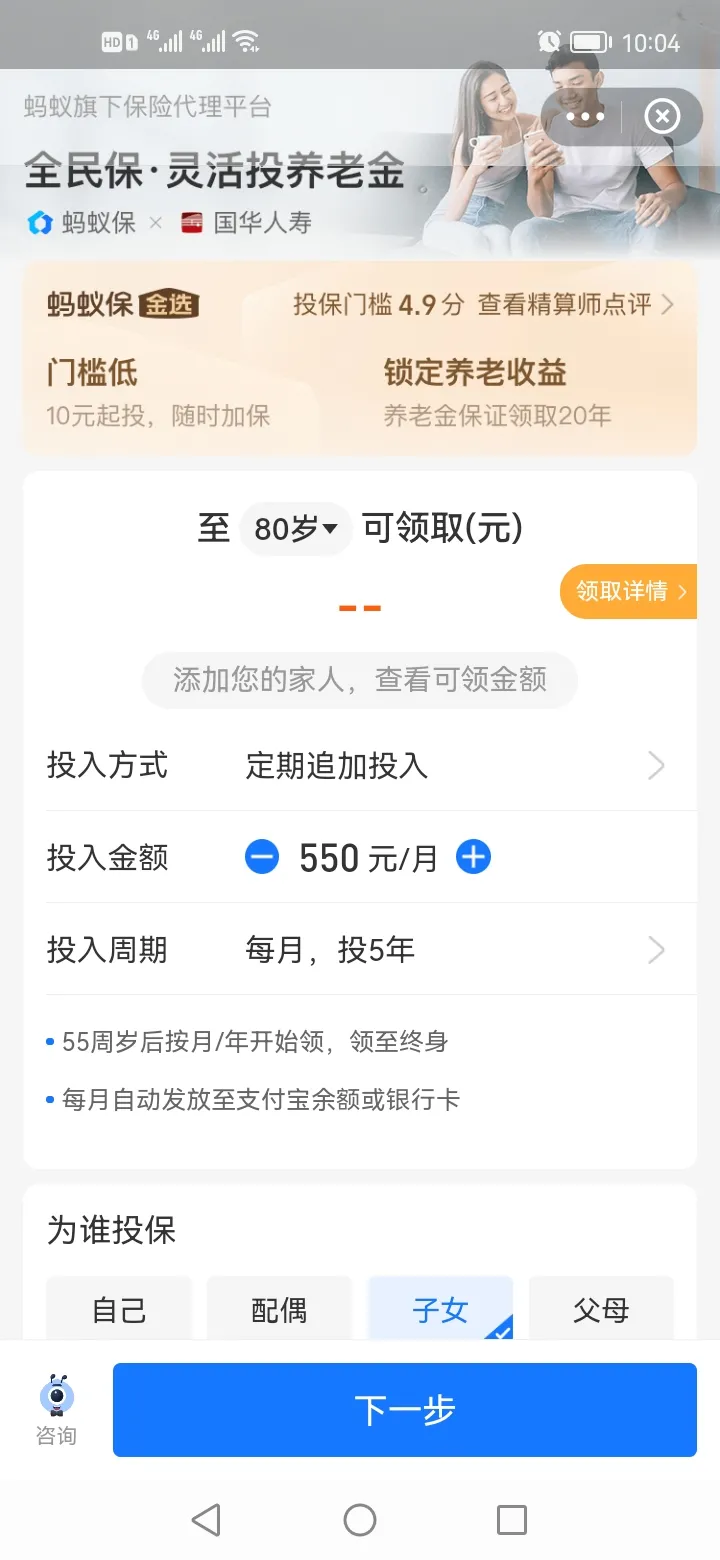720x1560 pixels.
Task: Open the mini-program more options menu
Action: point(585,117)
